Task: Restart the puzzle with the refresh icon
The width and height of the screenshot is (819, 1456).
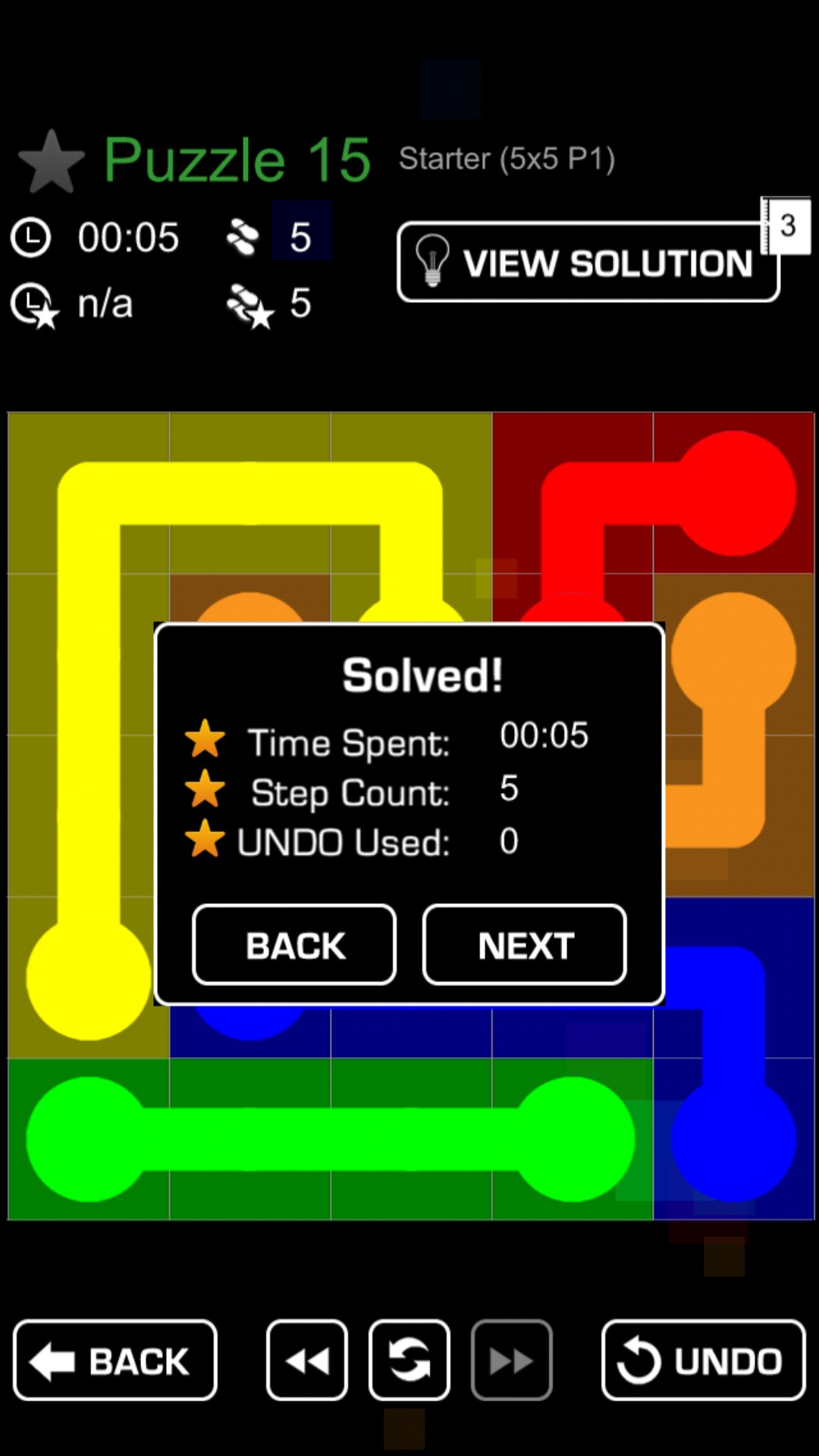Action: 409,1360
